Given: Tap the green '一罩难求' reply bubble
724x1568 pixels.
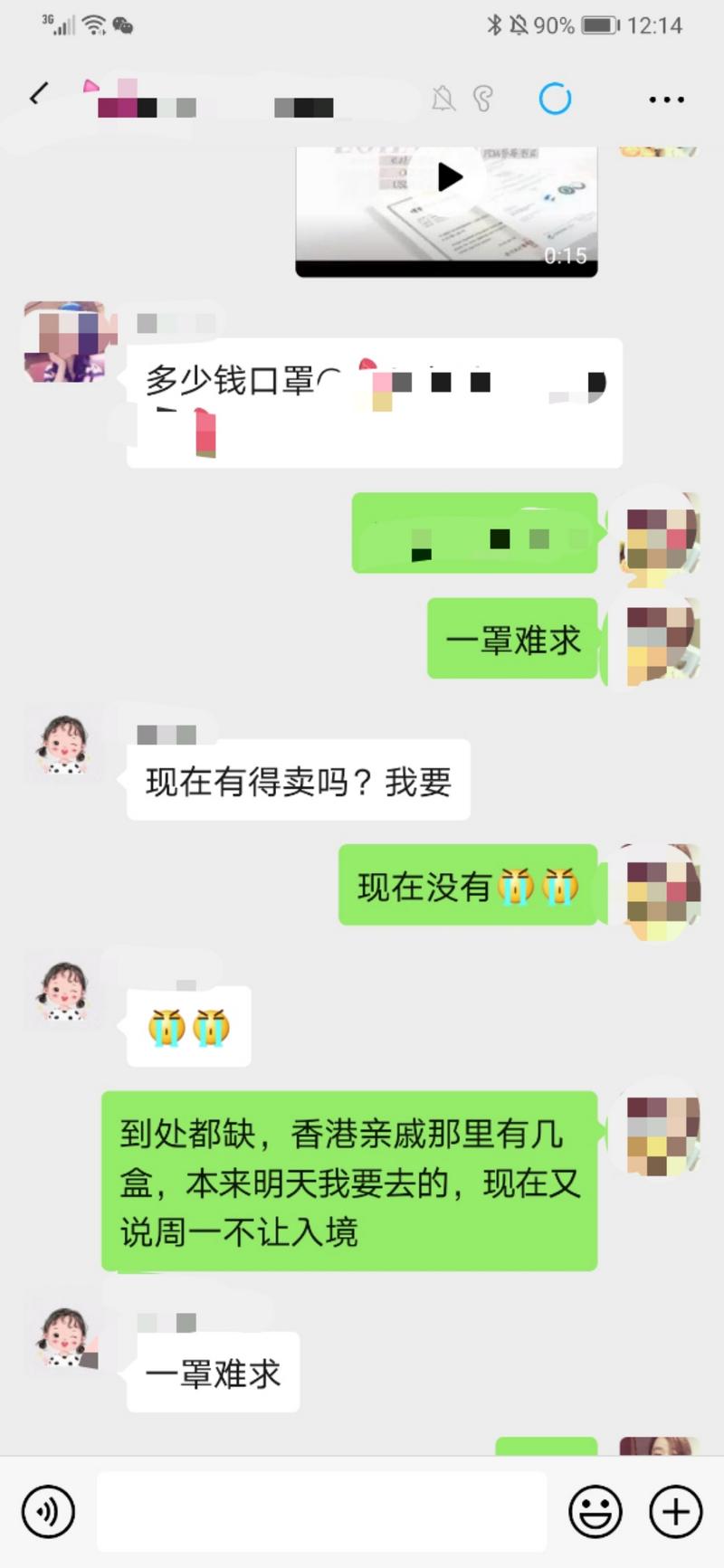Looking at the screenshot, I should [x=511, y=639].
